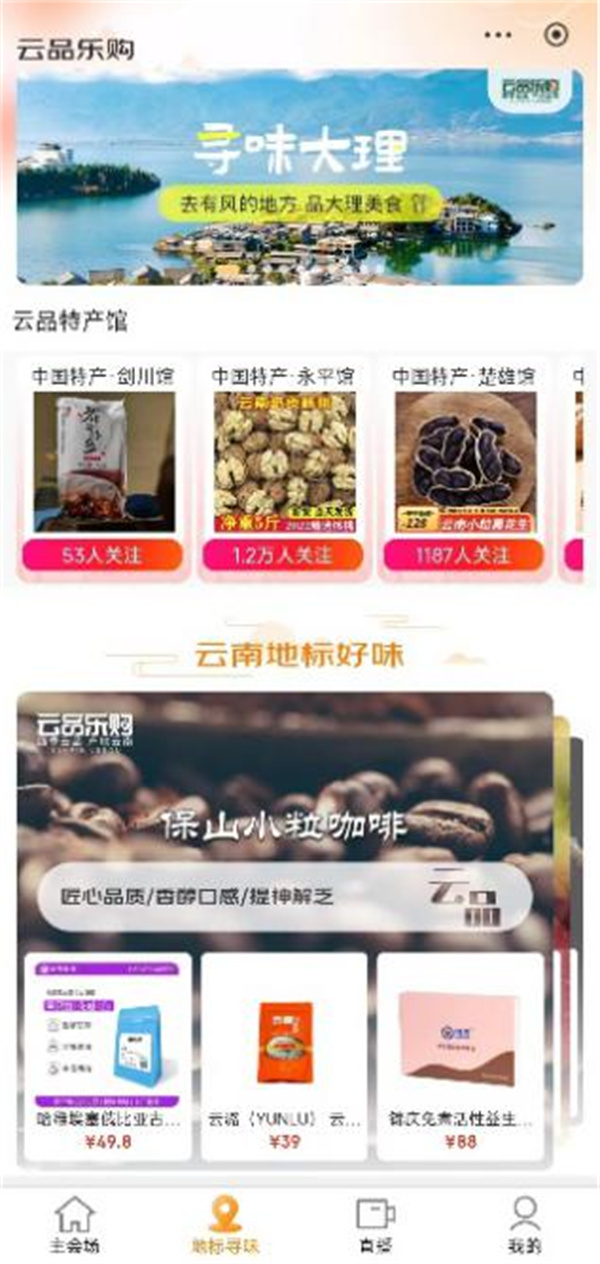View the ¥88 gift box product
Viewport: 600px width, 1264px height.
460,1055
